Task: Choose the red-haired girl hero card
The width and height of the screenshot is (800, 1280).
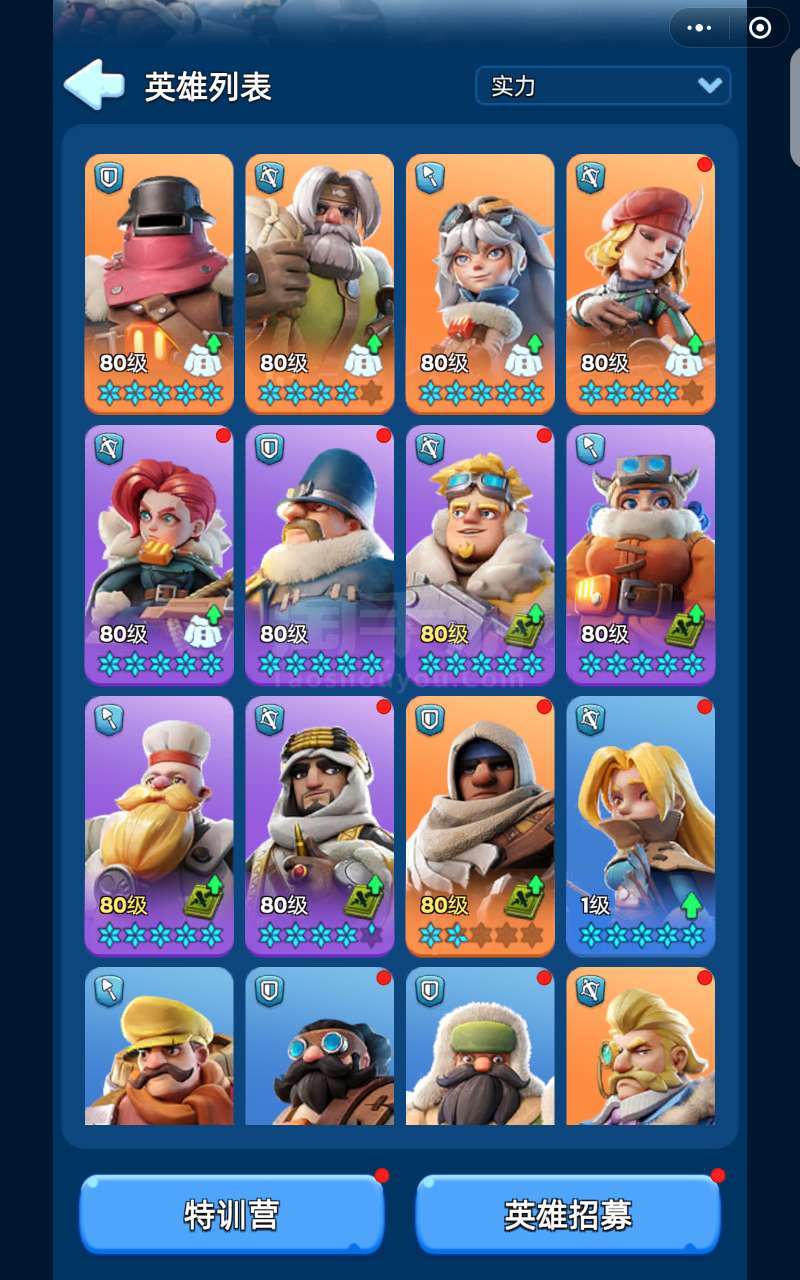Action: pos(159,555)
